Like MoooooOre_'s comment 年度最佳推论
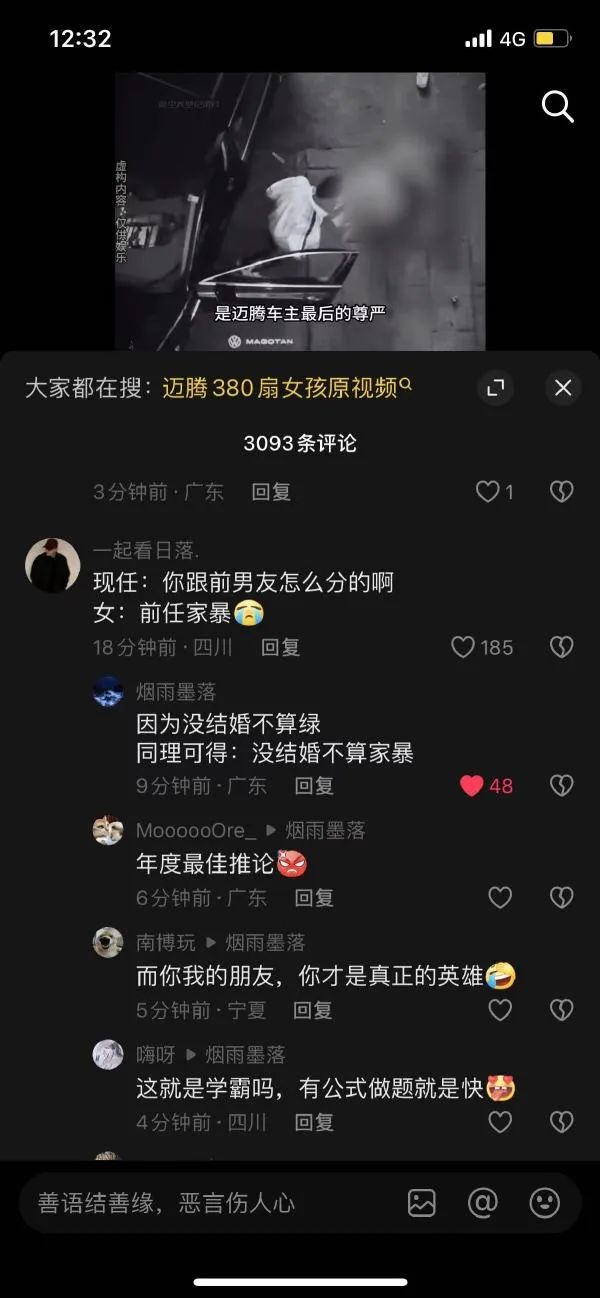This screenshot has height=1298, width=600. (x=500, y=898)
